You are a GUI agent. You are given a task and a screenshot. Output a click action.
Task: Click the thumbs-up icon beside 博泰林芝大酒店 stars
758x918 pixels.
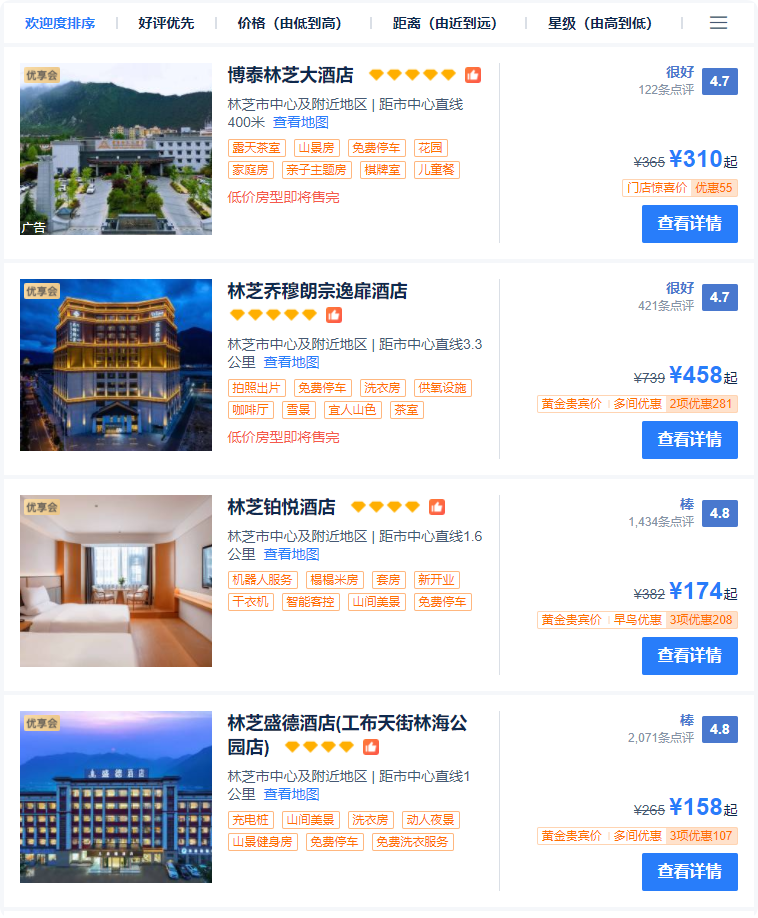[x=473, y=74]
